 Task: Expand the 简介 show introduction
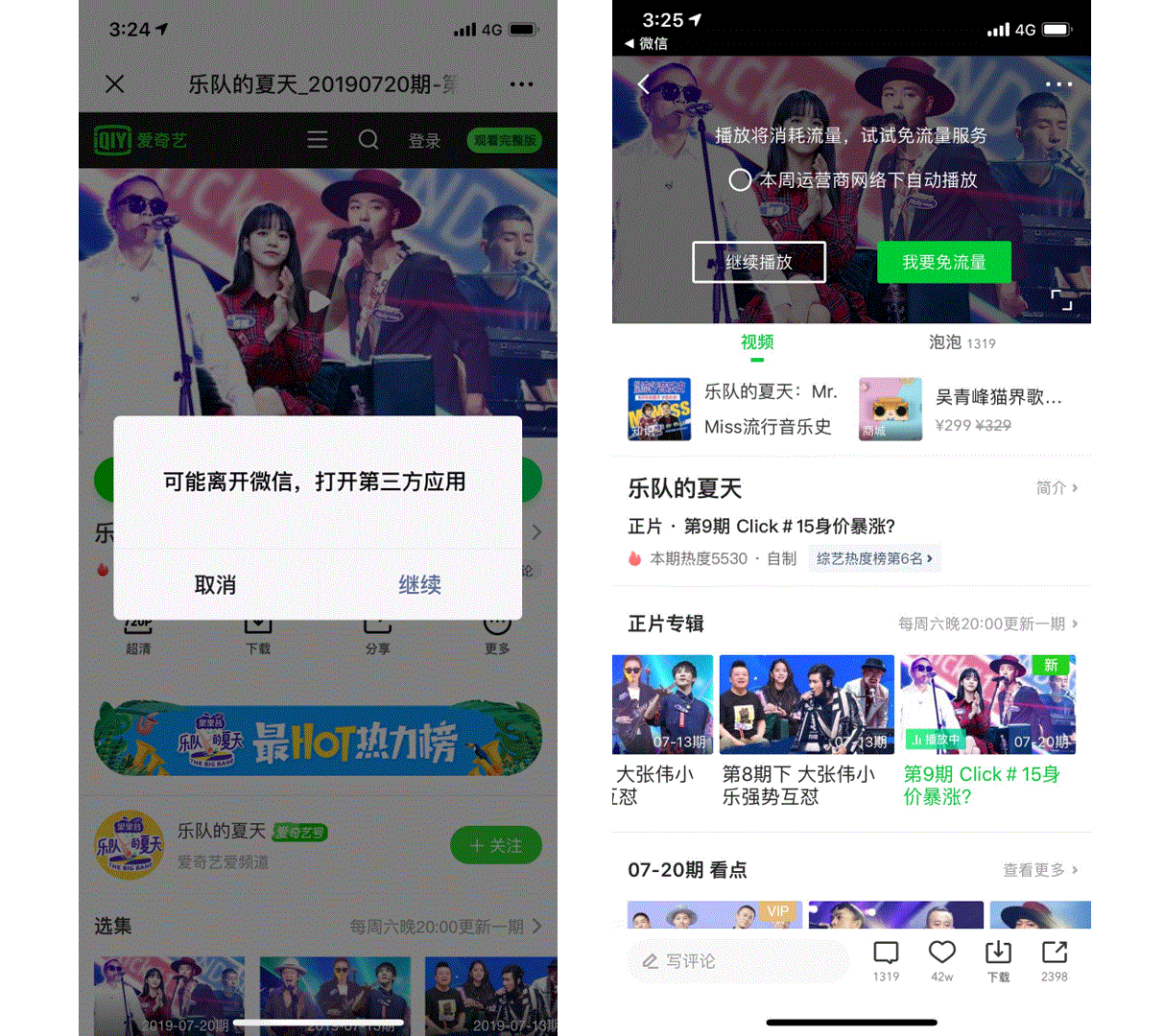[1057, 488]
